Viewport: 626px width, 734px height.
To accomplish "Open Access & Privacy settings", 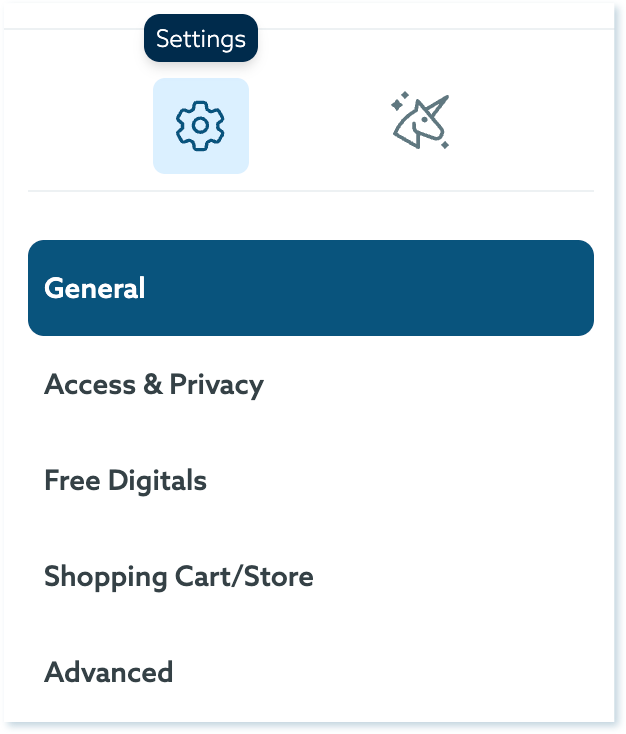I will click(x=154, y=385).
